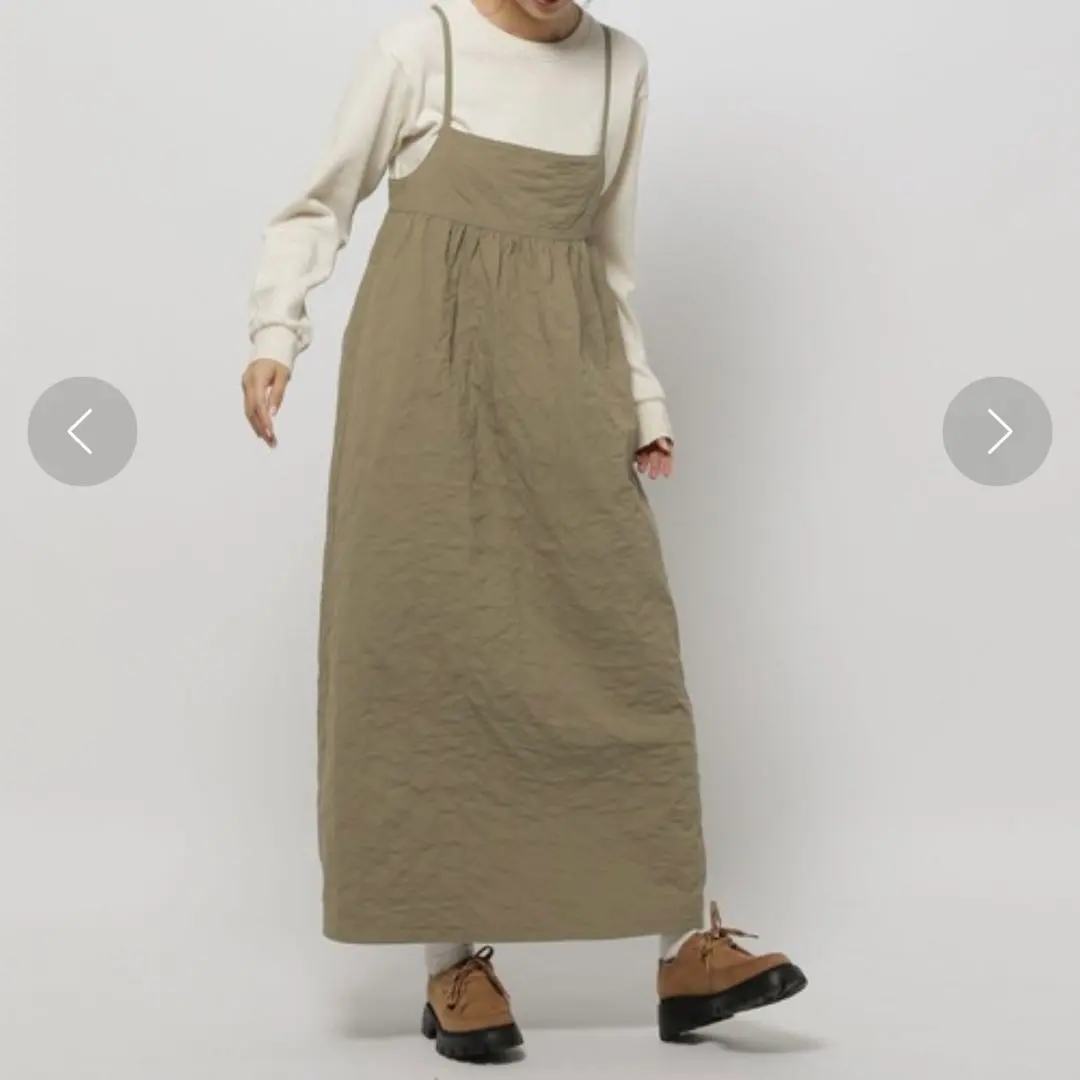Go to the previous product photo

[82, 431]
